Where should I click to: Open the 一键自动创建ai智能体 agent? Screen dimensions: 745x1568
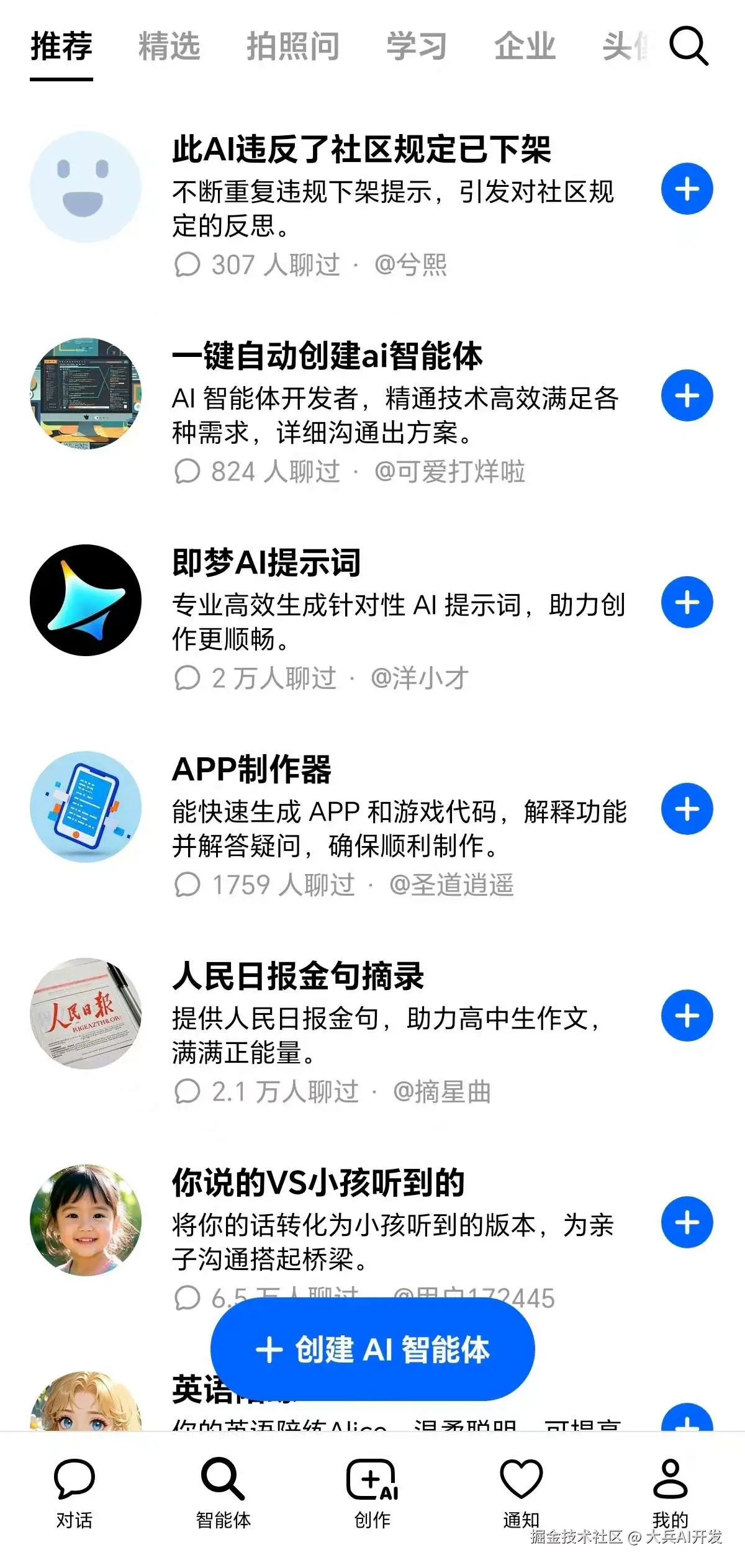327,356
